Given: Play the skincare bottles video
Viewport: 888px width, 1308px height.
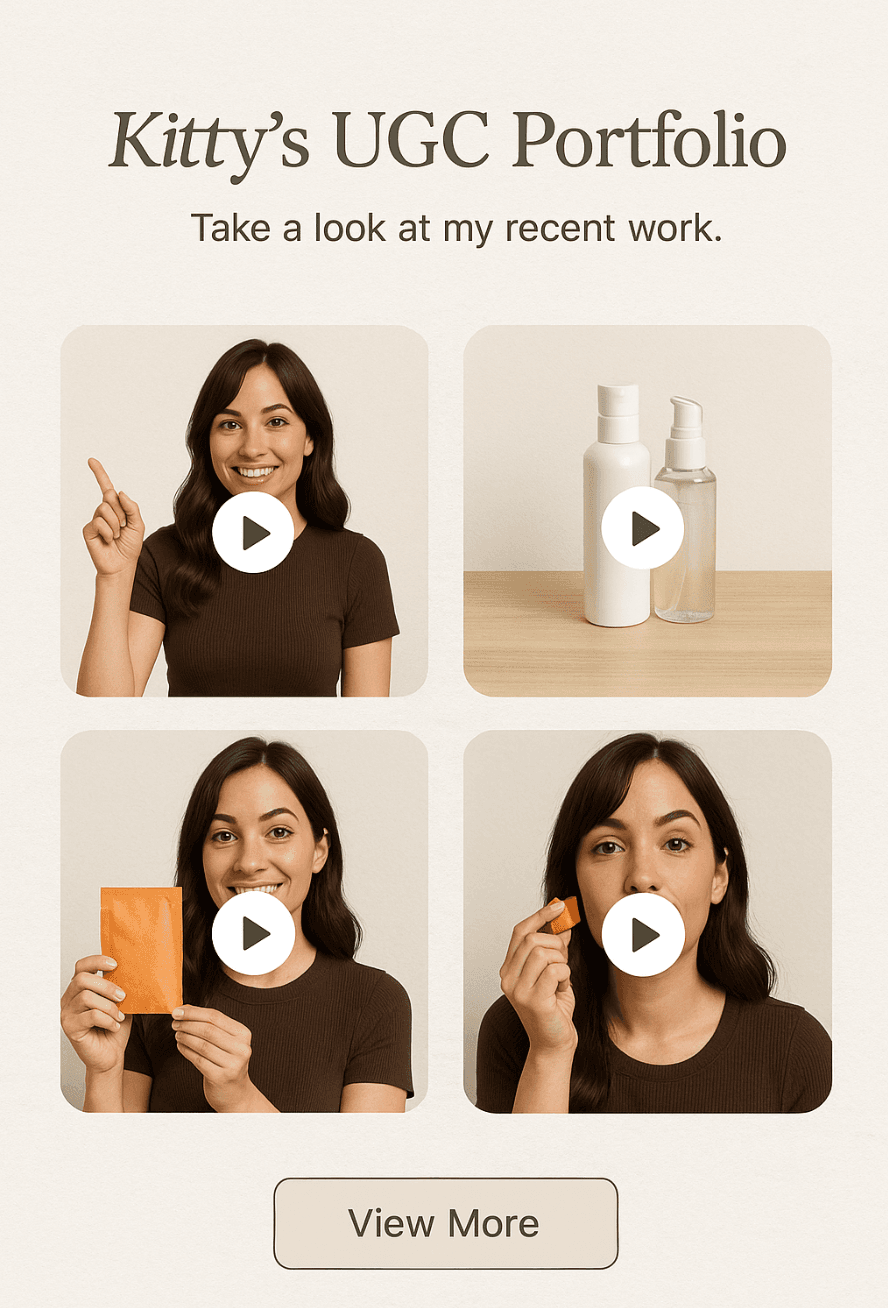Looking at the screenshot, I should coord(642,528).
